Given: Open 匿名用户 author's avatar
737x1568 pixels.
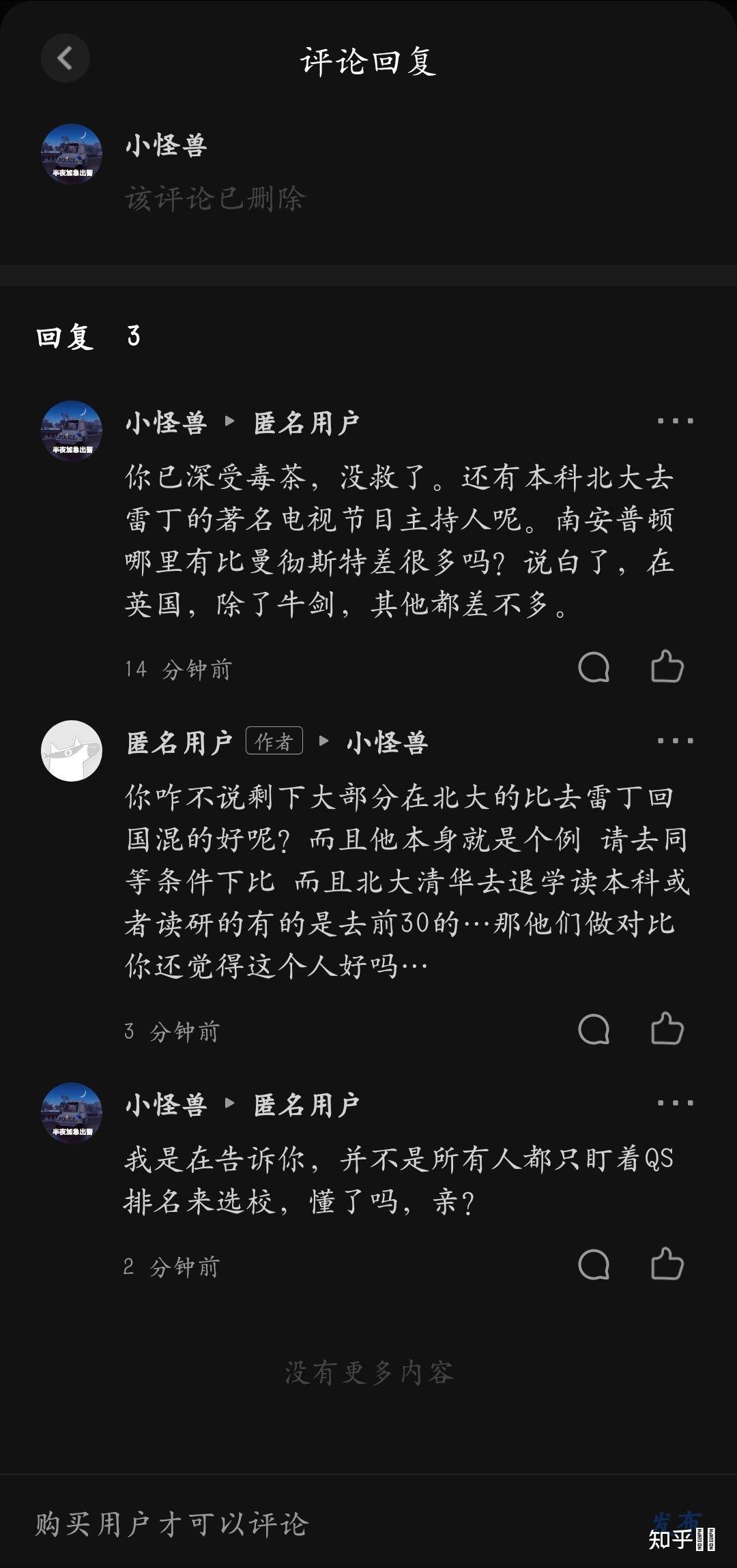Looking at the screenshot, I should click(x=72, y=751).
